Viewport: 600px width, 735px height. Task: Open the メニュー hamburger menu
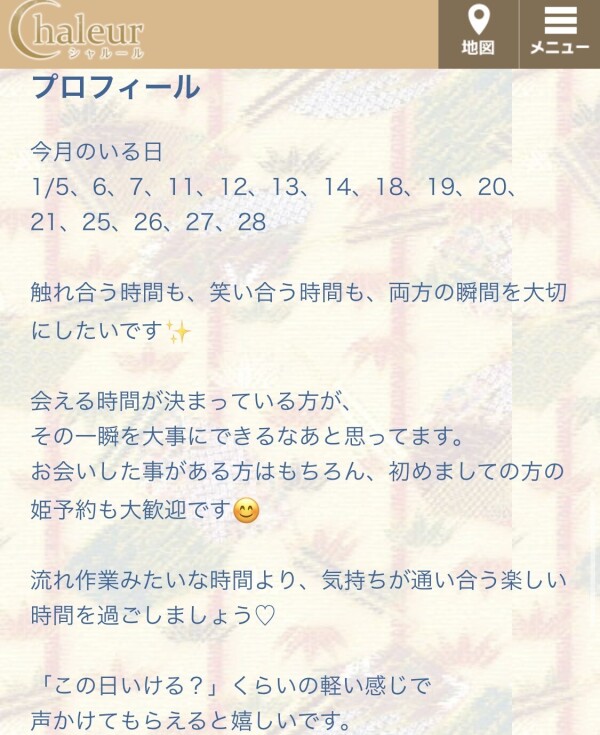(x=559, y=32)
